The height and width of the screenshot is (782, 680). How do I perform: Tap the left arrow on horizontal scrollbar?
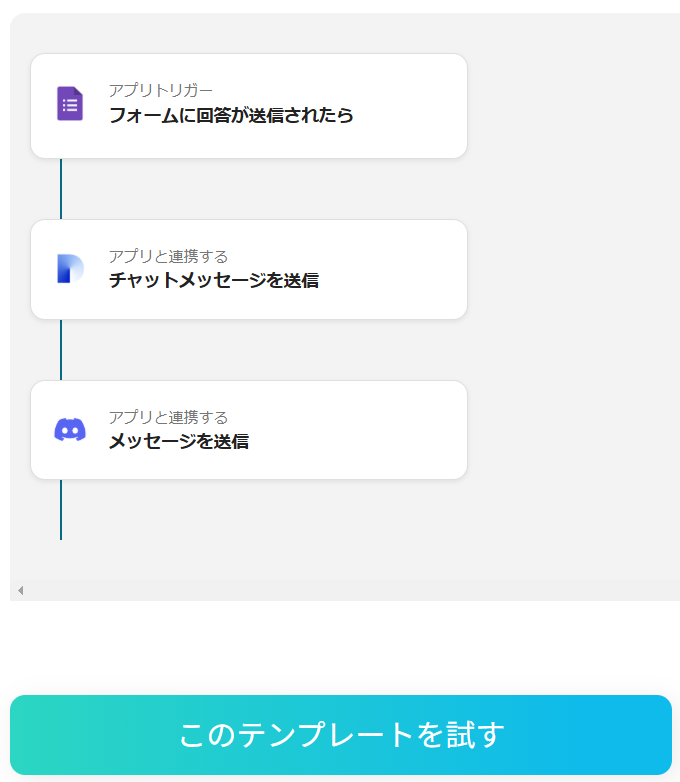[x=20, y=590]
